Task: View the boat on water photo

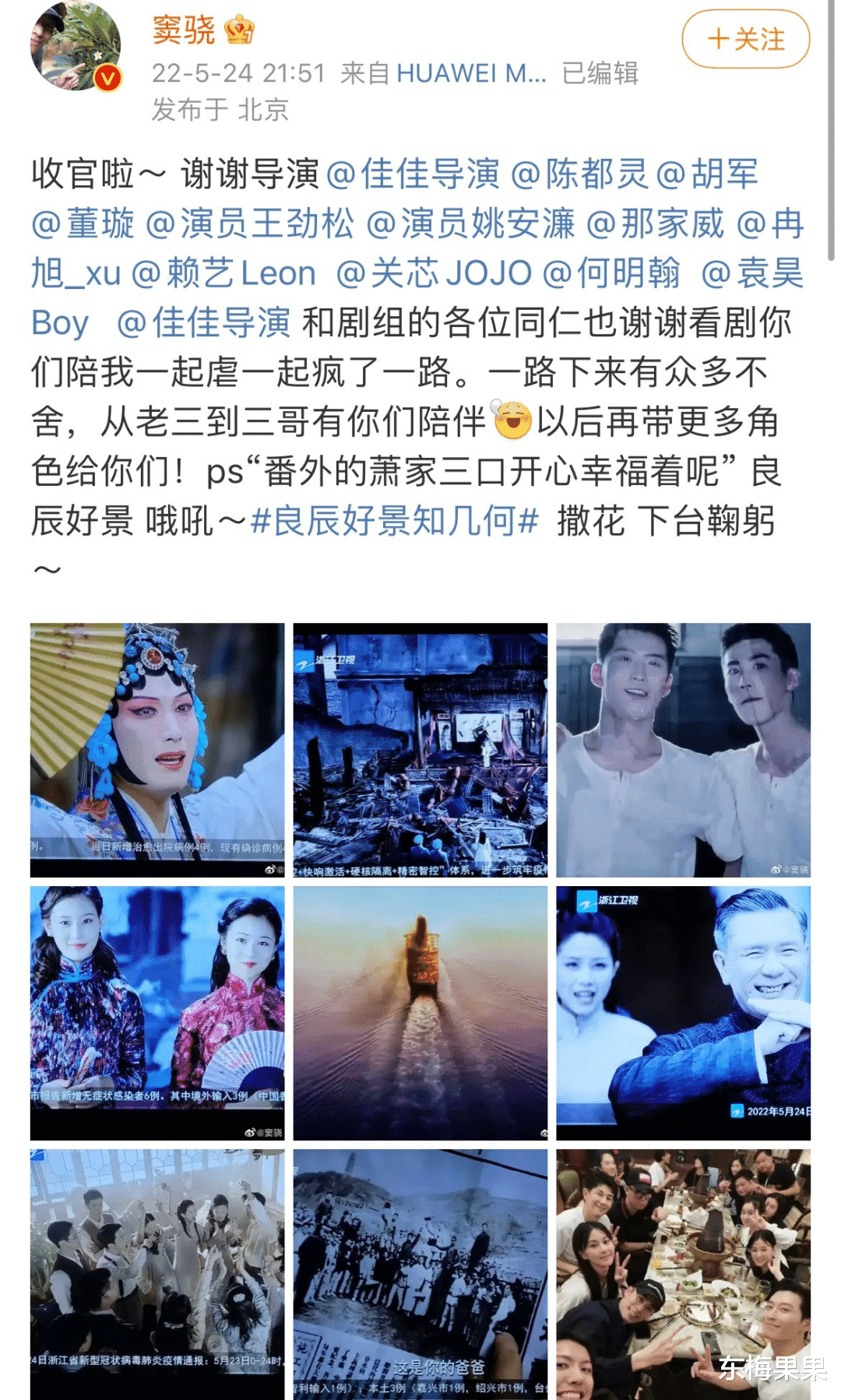Action: [420, 1012]
